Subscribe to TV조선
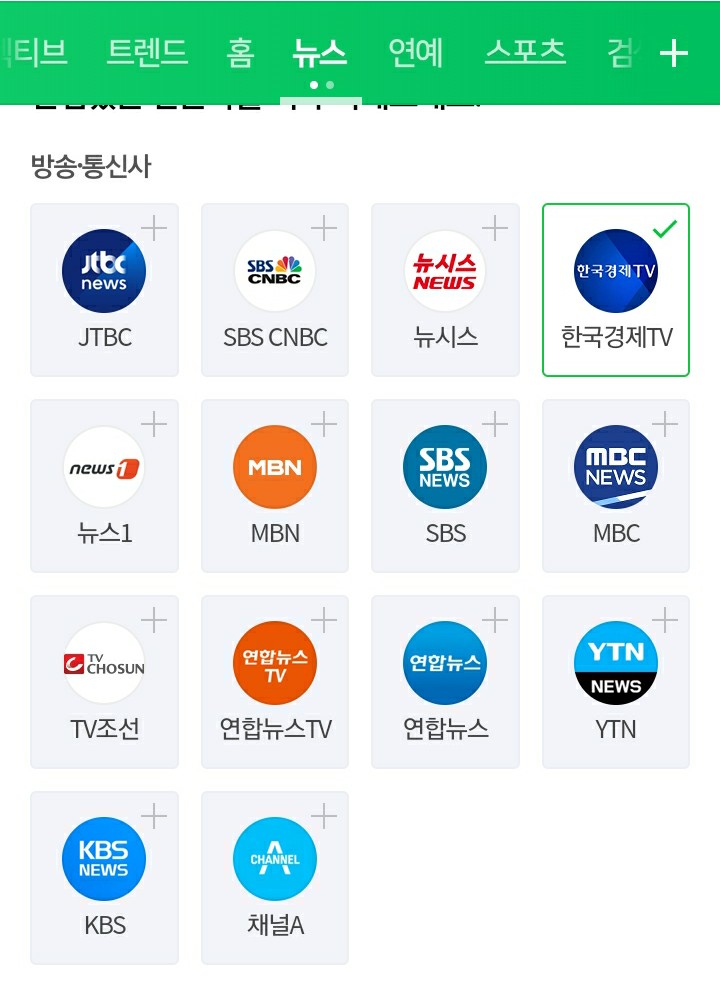This screenshot has width=720, height=995. click(x=105, y=682)
